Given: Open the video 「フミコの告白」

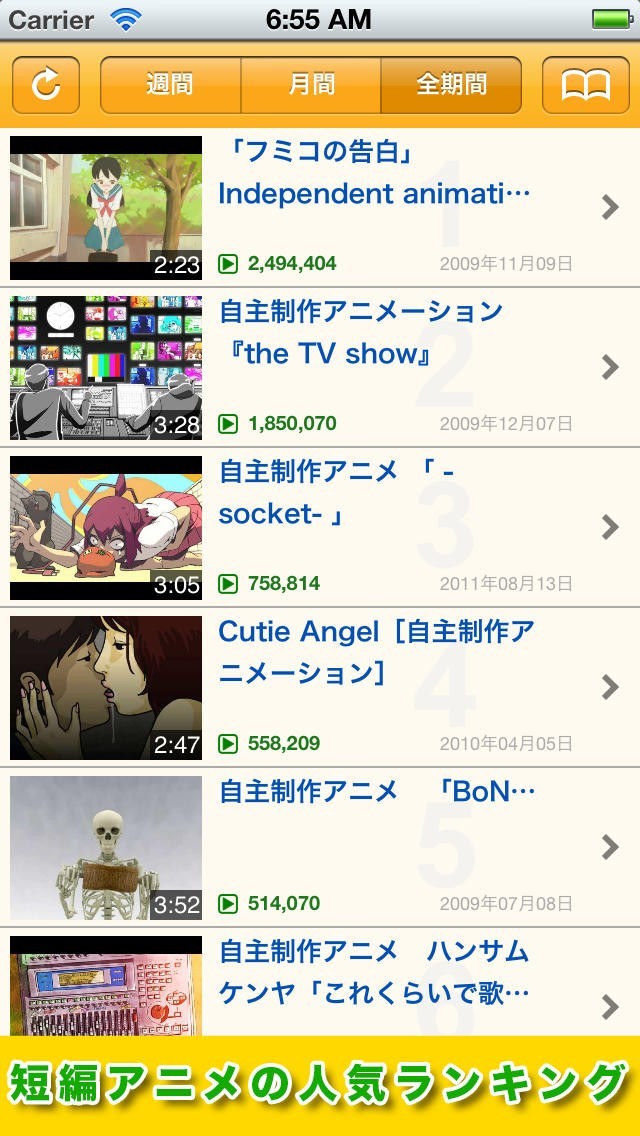Looking at the screenshot, I should (x=320, y=207).
